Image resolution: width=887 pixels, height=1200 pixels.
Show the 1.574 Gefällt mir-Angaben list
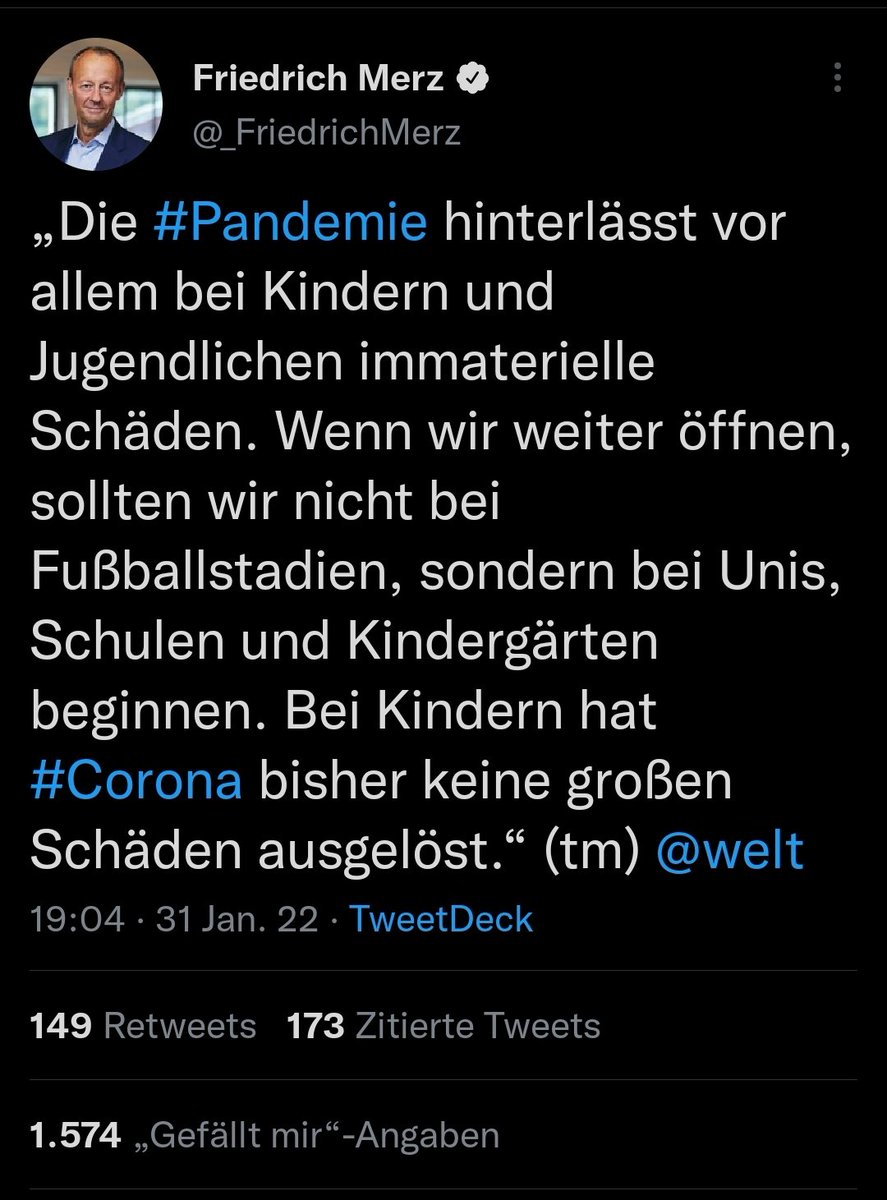pyautogui.click(x=264, y=1135)
